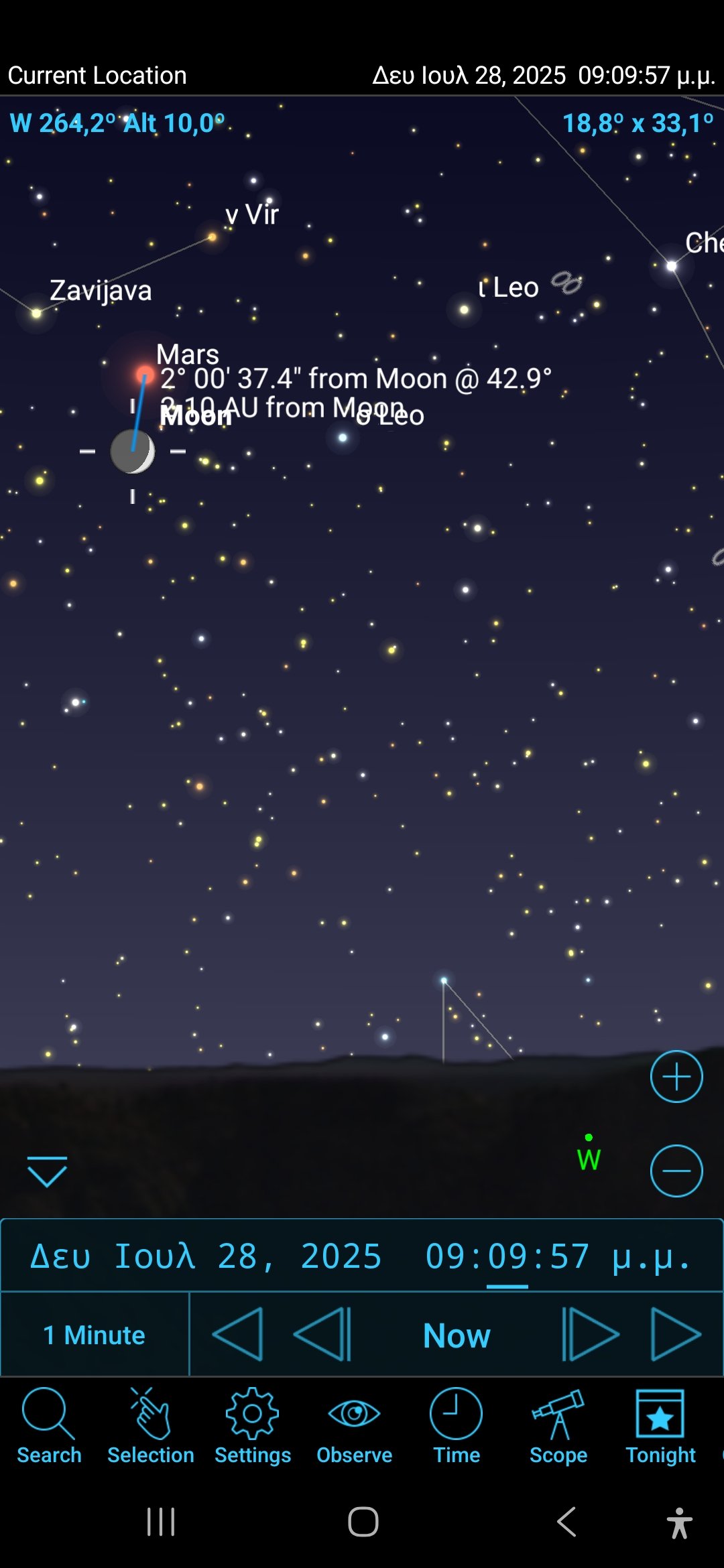This screenshot has height=1568, width=724.
Task: Open the Time controls
Action: click(x=457, y=1425)
